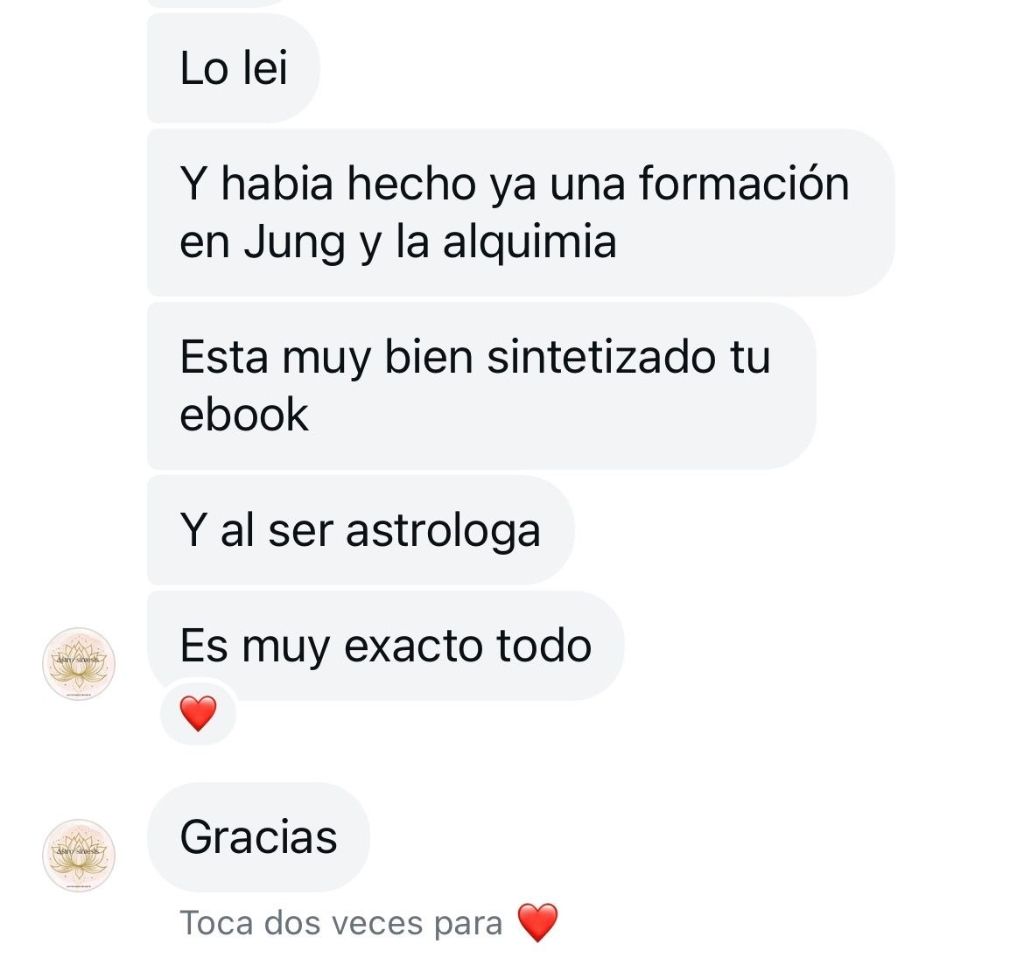Tap the avatar next to "Es muy exacto todo"
This screenshot has width=1024, height=972.
[79, 664]
